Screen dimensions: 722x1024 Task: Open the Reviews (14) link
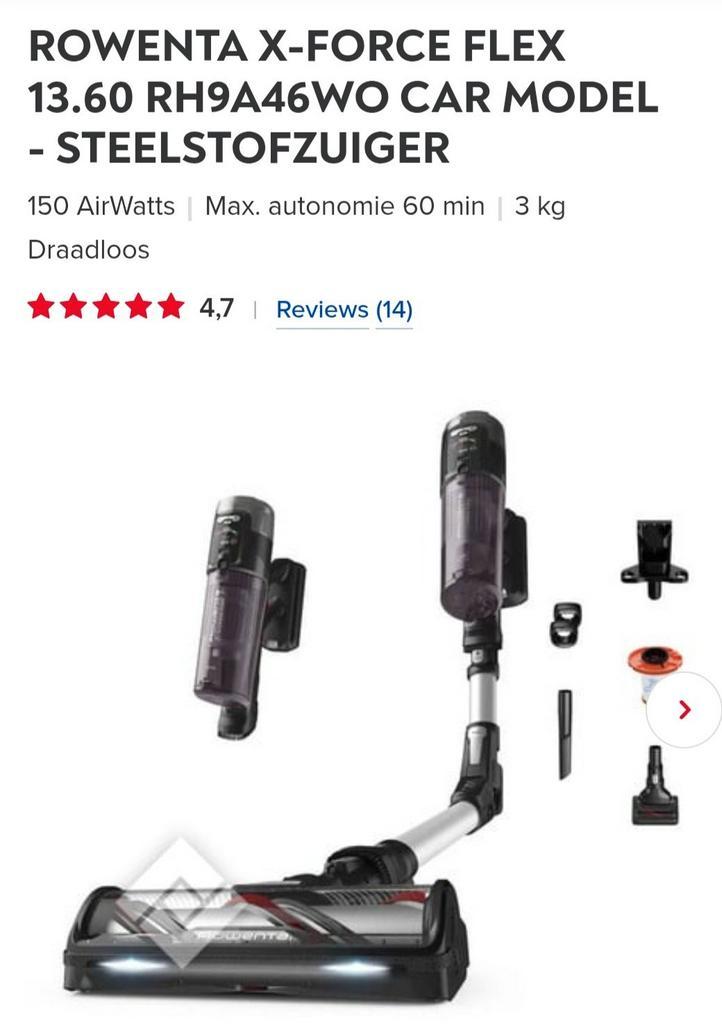344,309
